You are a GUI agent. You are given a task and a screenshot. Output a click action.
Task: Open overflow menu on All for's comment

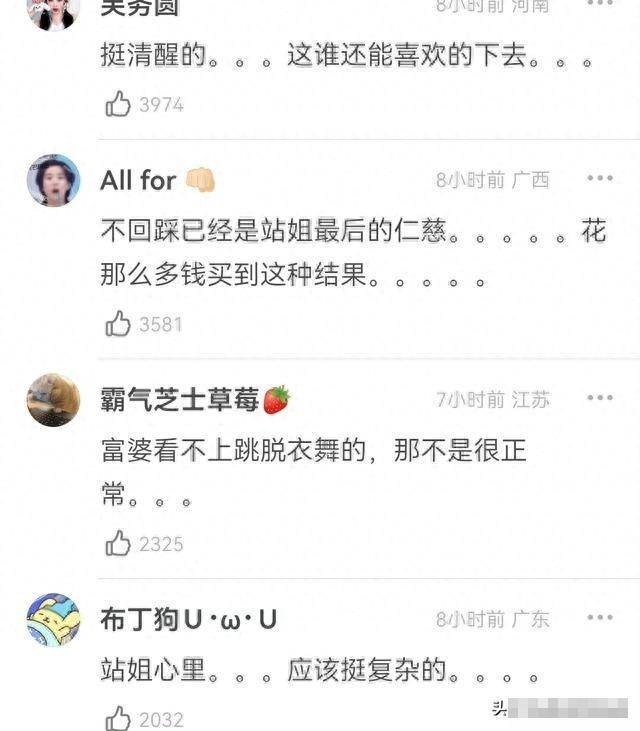(x=600, y=179)
